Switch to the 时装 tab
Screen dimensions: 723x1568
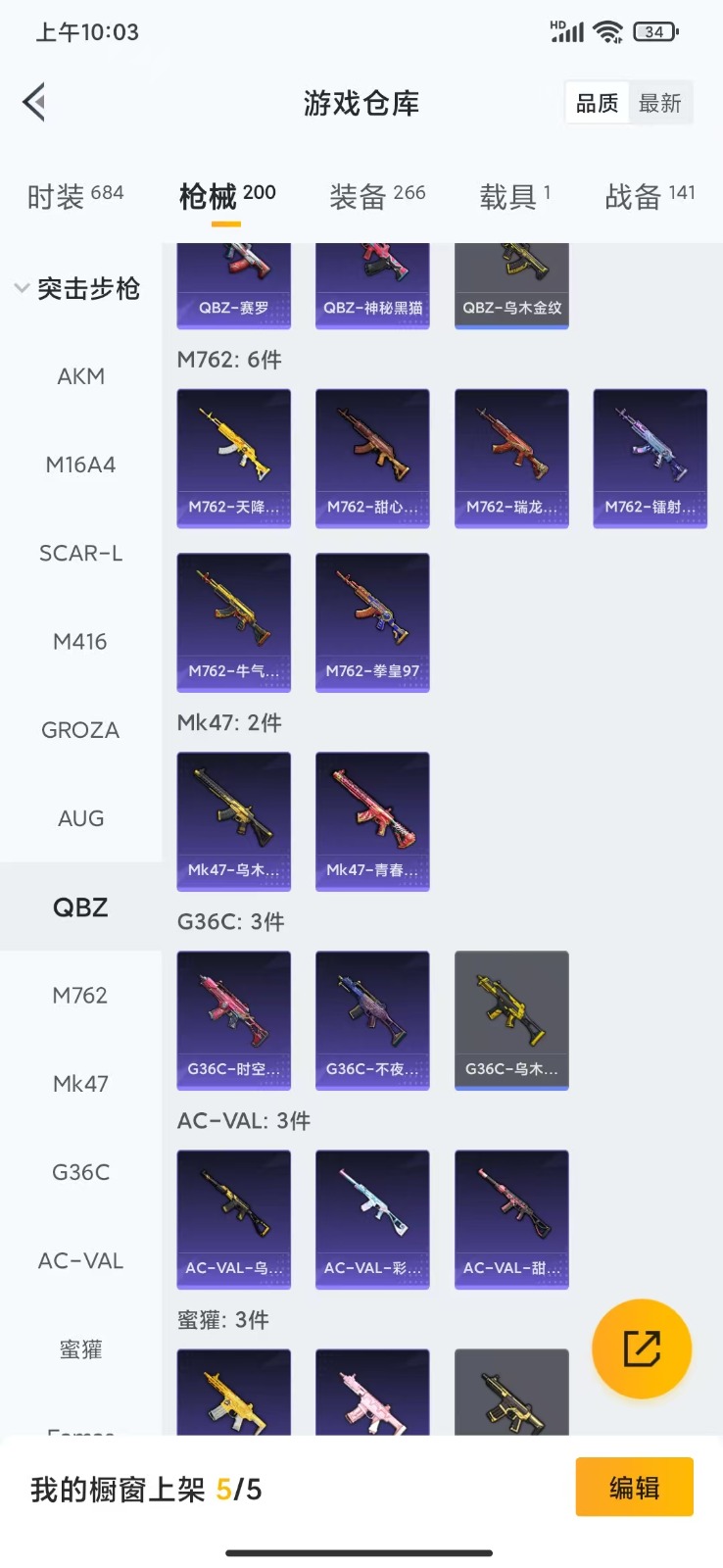[74, 196]
